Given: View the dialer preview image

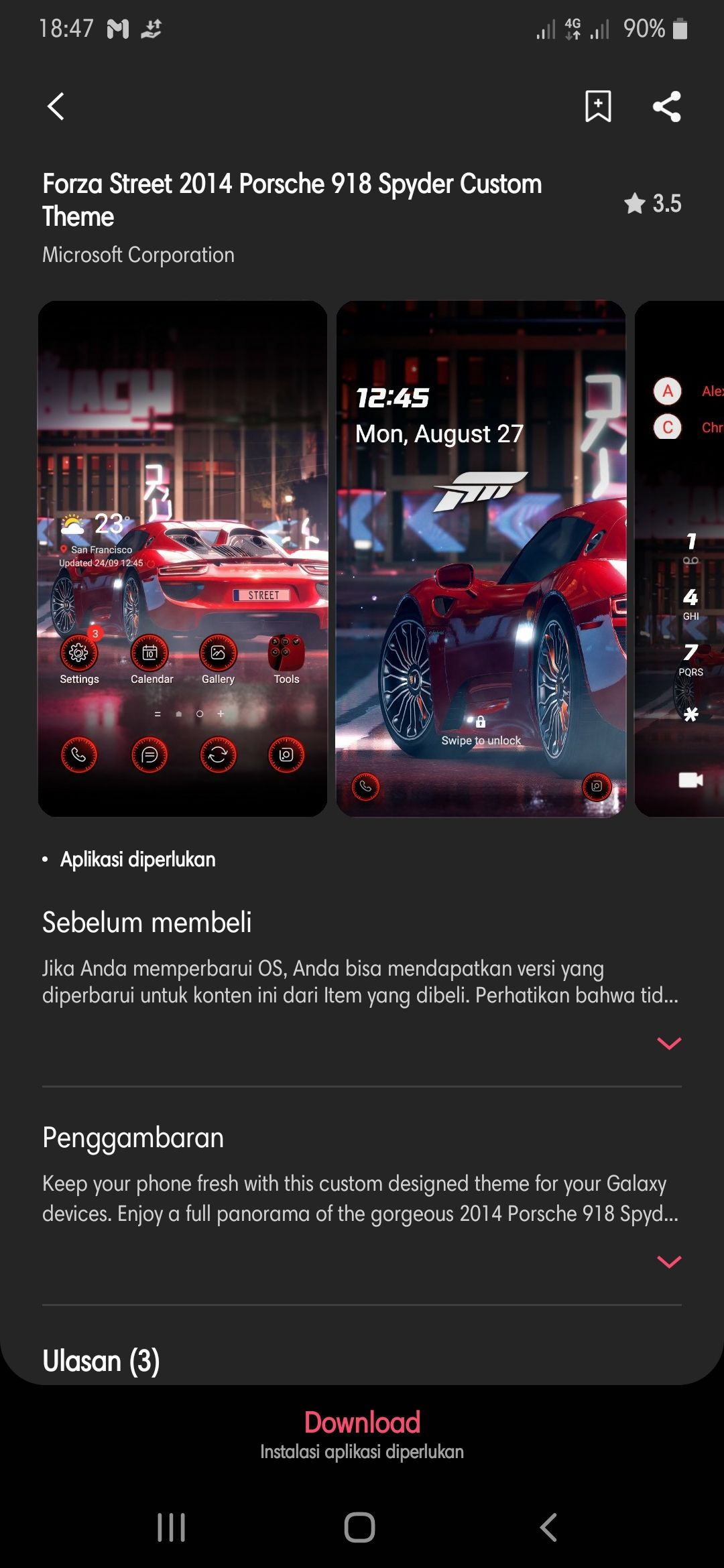Looking at the screenshot, I should pyautogui.click(x=680, y=558).
